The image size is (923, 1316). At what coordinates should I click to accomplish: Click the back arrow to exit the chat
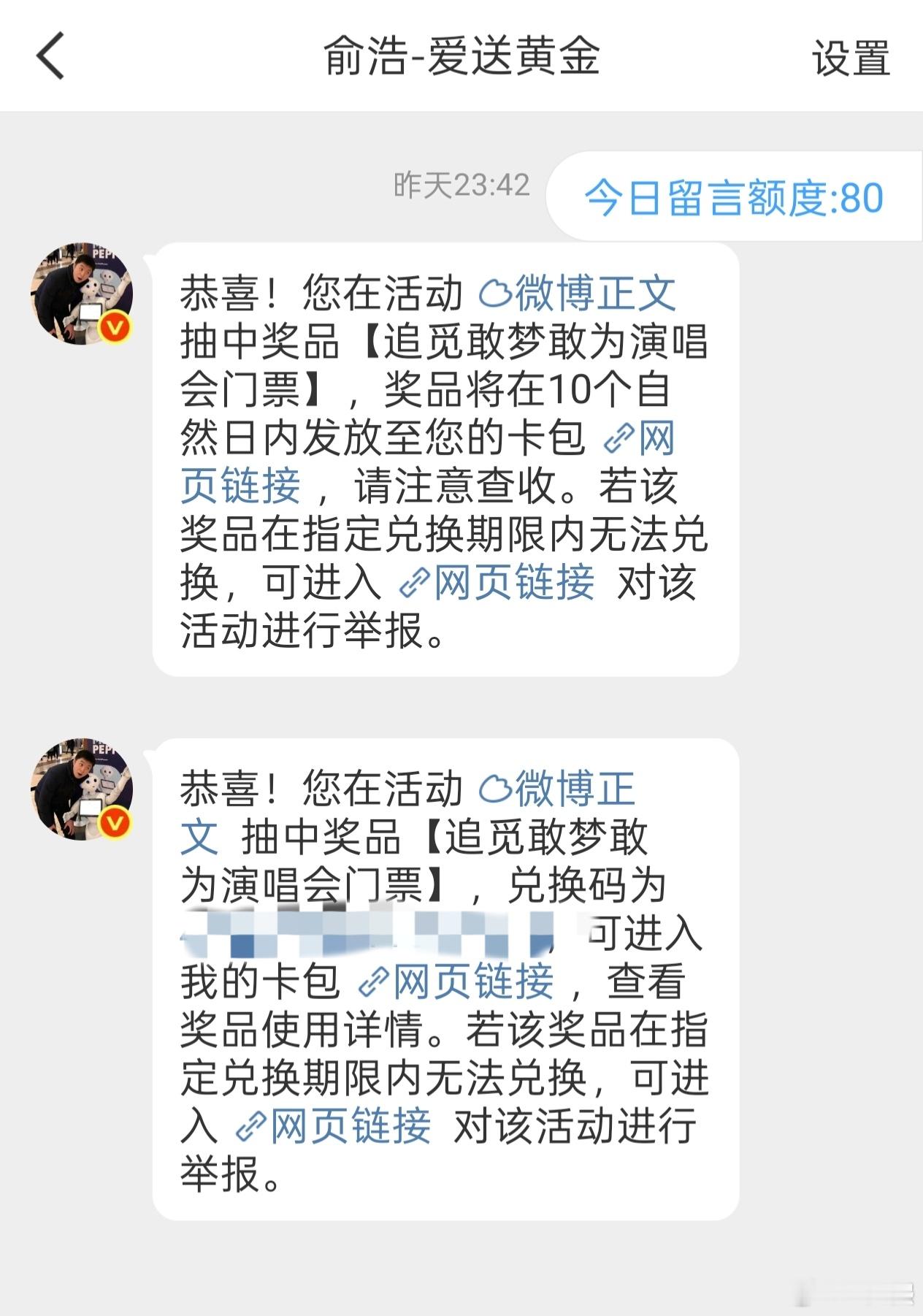click(48, 57)
